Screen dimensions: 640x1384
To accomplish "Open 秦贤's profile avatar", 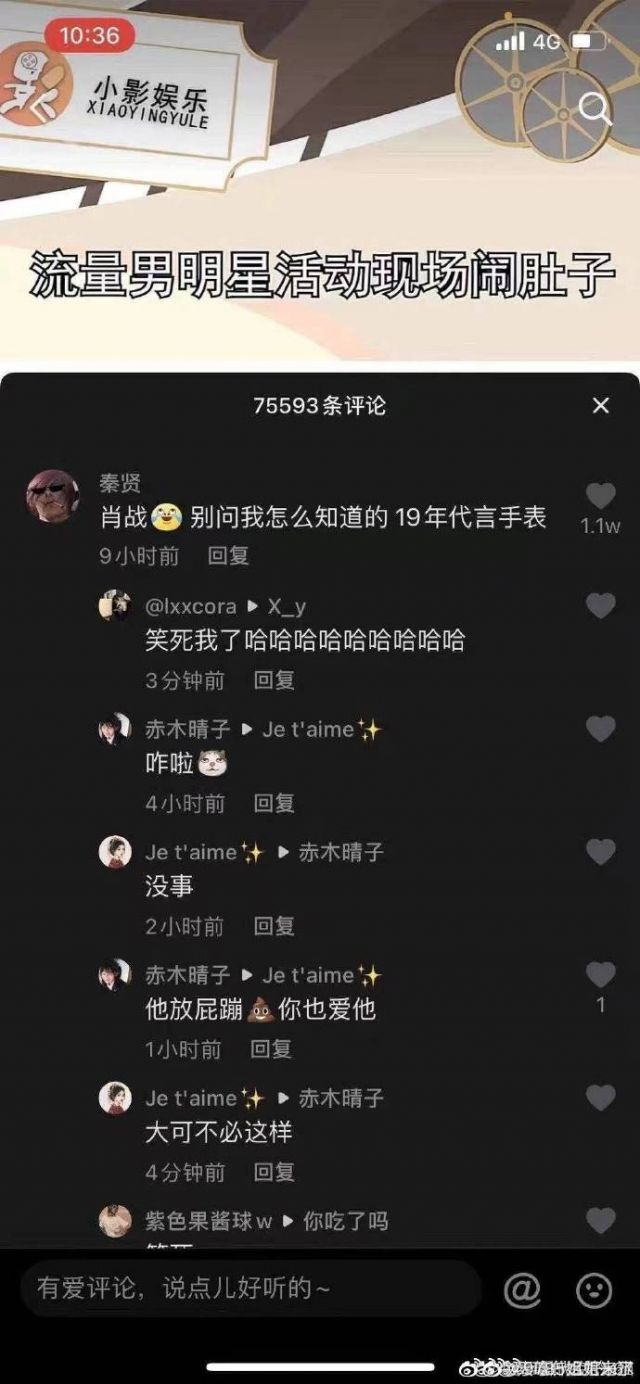I will click(52, 496).
